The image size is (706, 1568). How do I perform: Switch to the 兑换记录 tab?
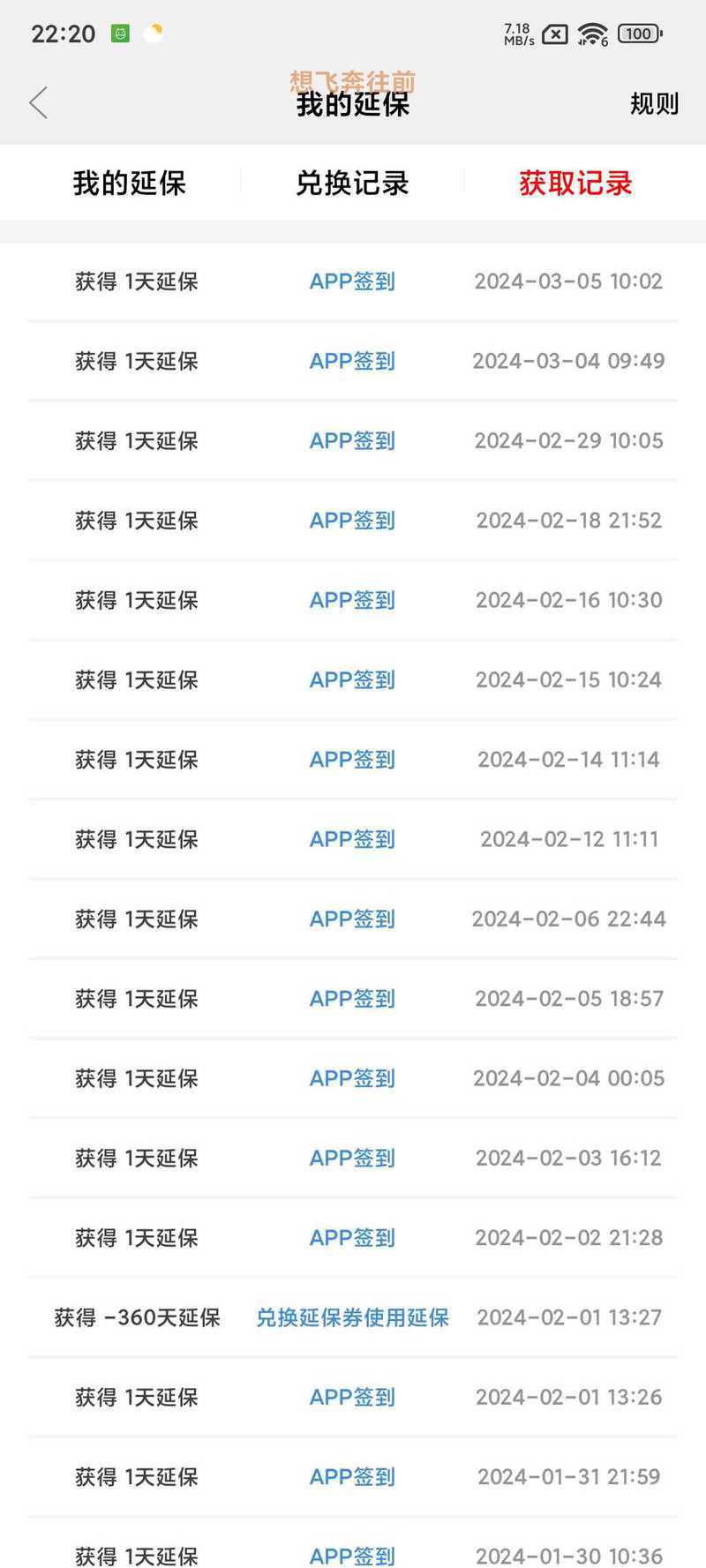(352, 184)
